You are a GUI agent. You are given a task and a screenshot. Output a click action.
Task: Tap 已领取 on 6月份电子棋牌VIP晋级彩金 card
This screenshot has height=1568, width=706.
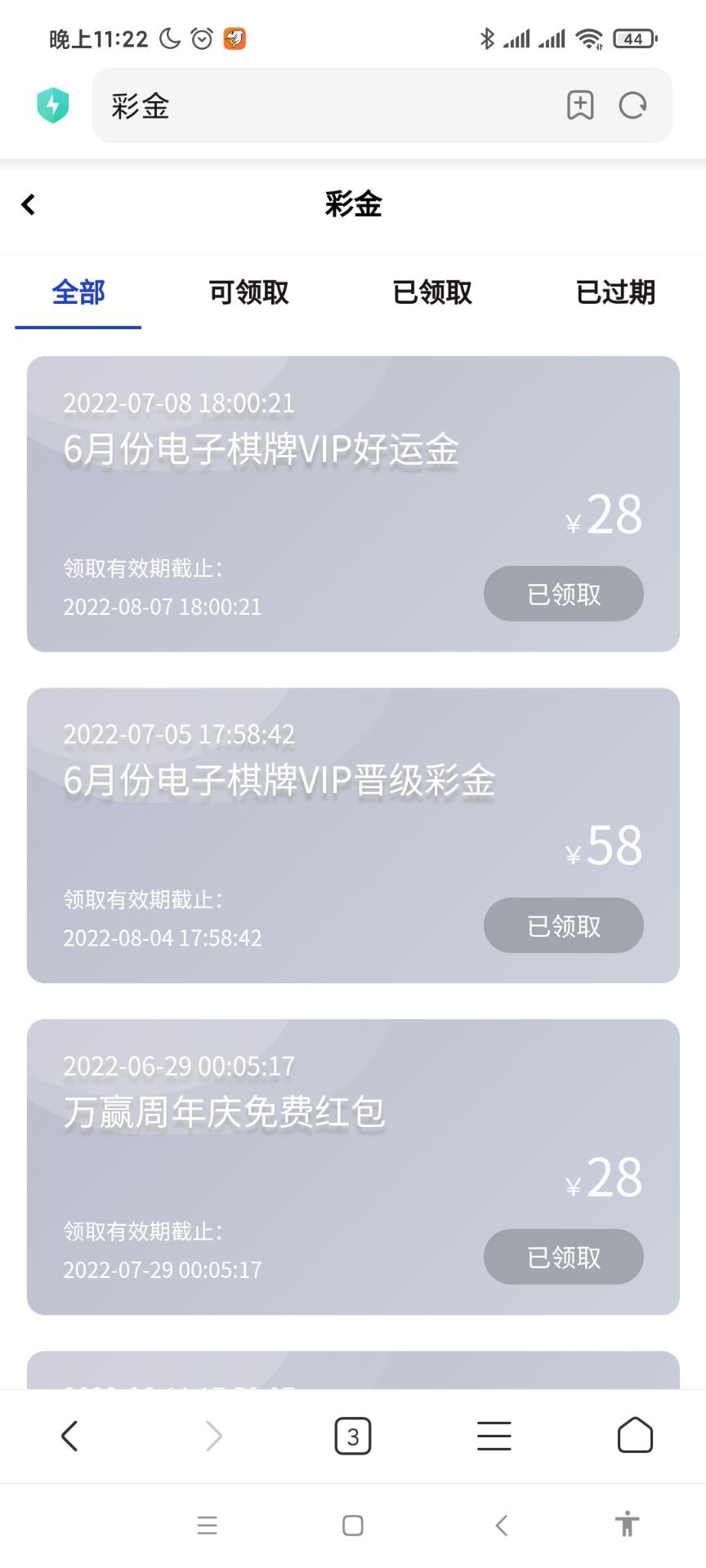[563, 925]
